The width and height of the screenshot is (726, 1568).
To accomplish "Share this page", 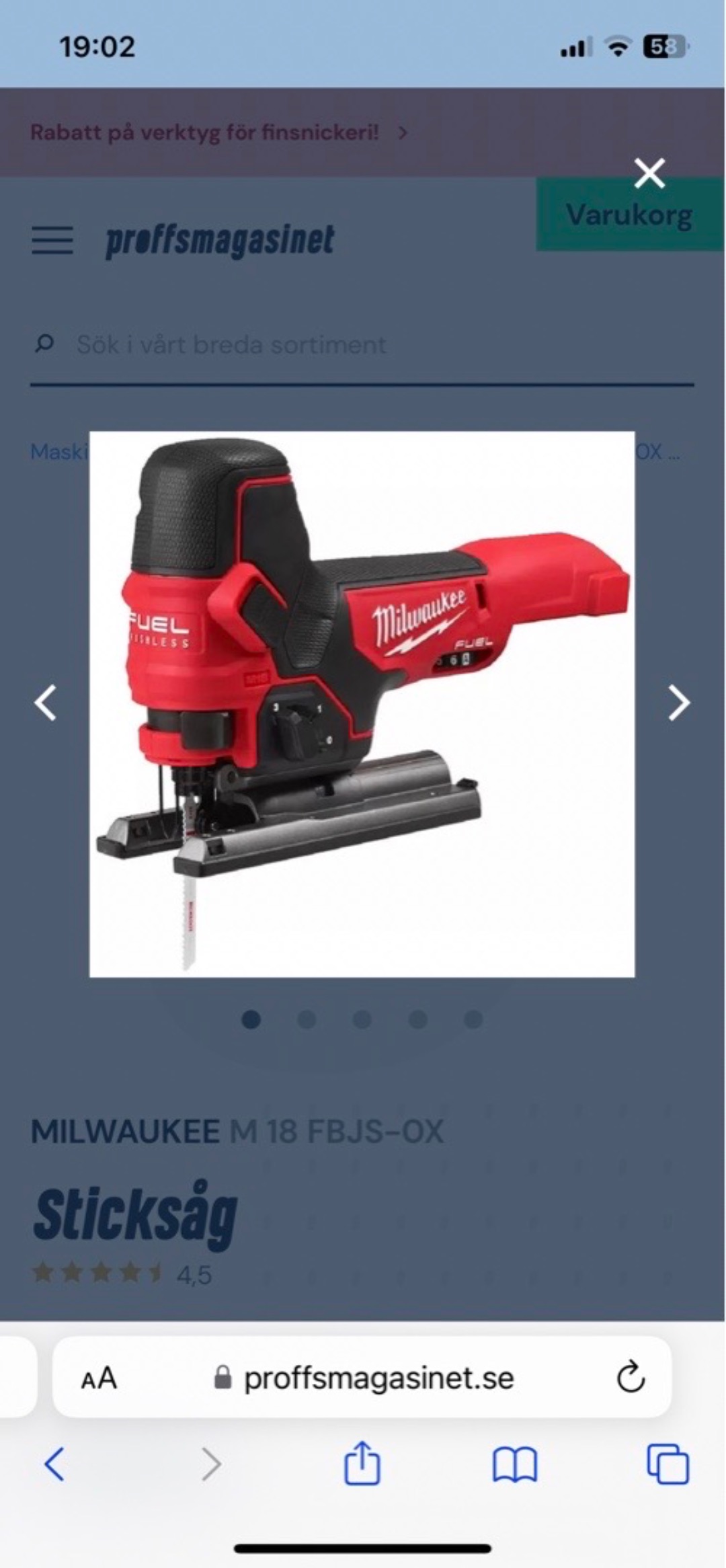I will (362, 1462).
